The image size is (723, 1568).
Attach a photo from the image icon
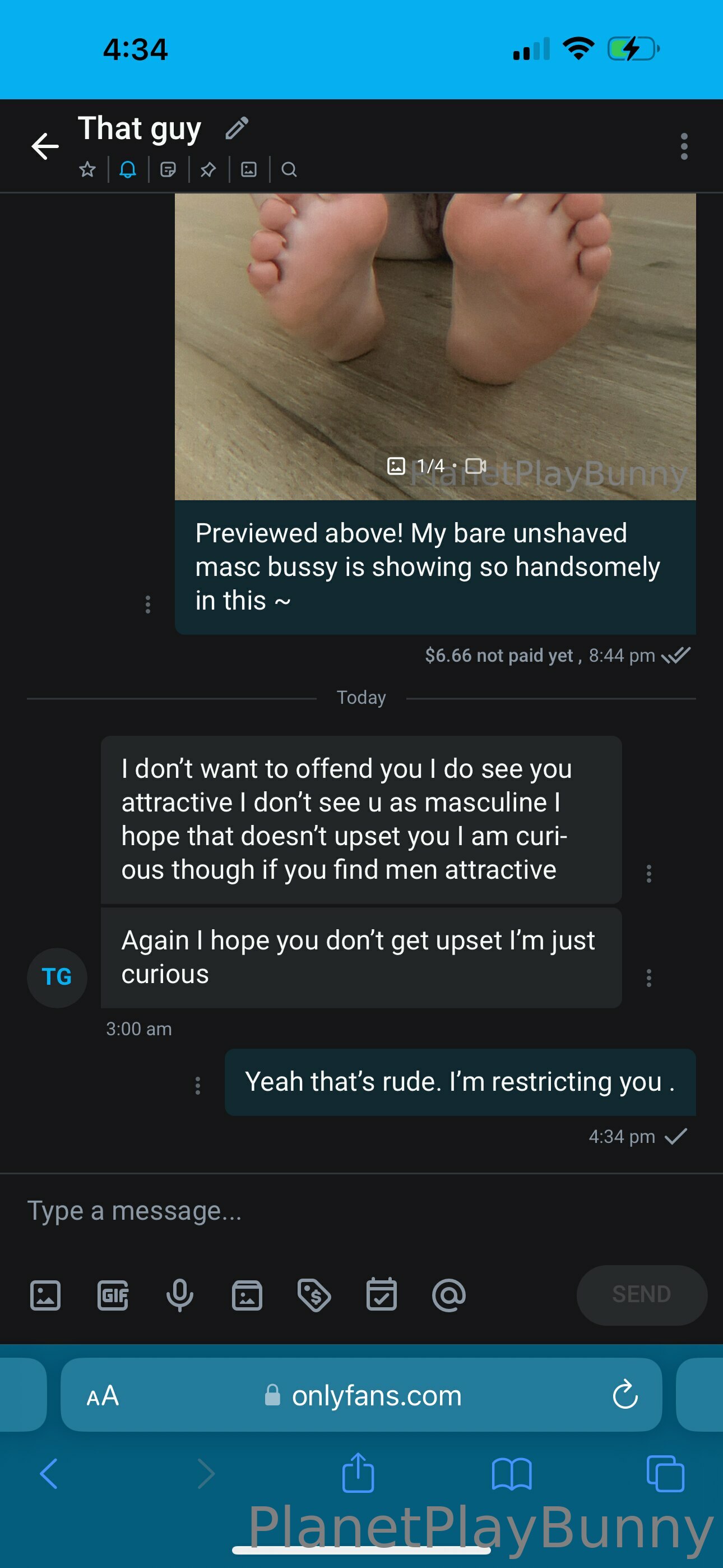coord(45,1295)
